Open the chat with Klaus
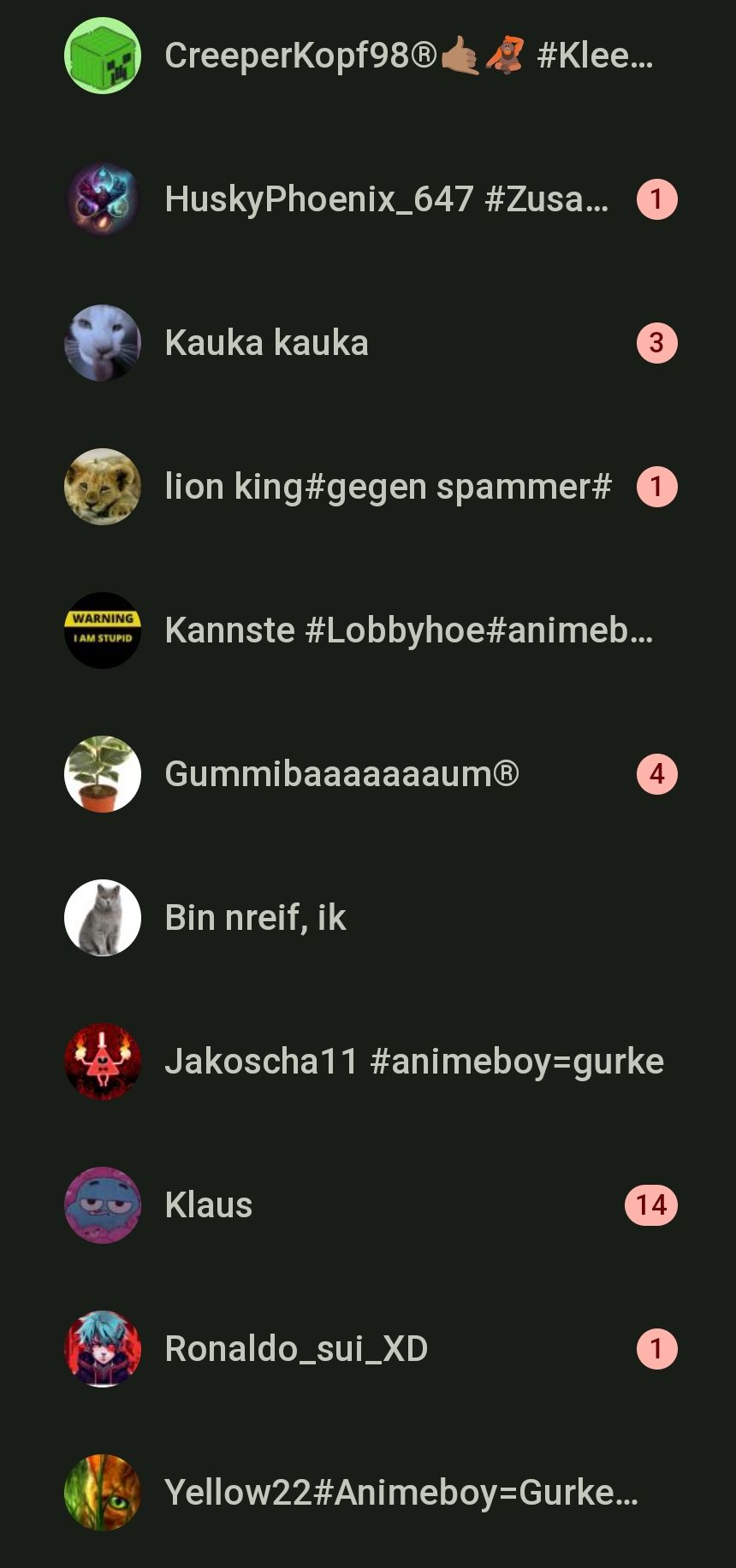The height and width of the screenshot is (1568, 736). click(x=368, y=1205)
